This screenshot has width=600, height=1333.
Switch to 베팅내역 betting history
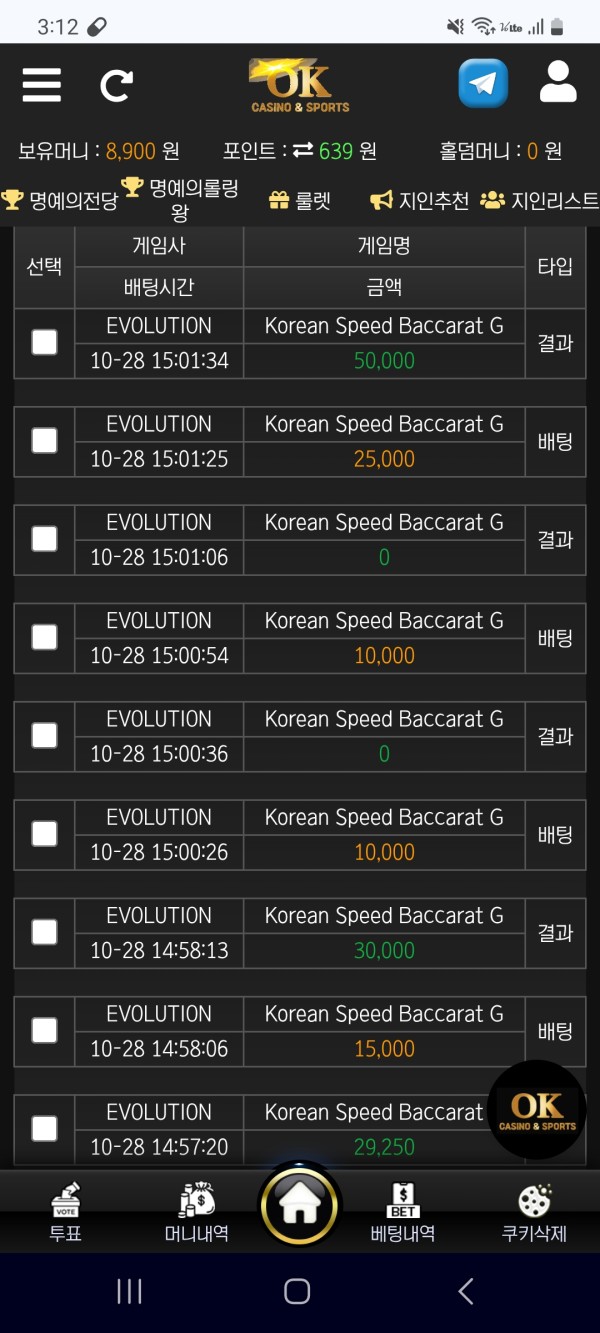pyautogui.click(x=402, y=1212)
